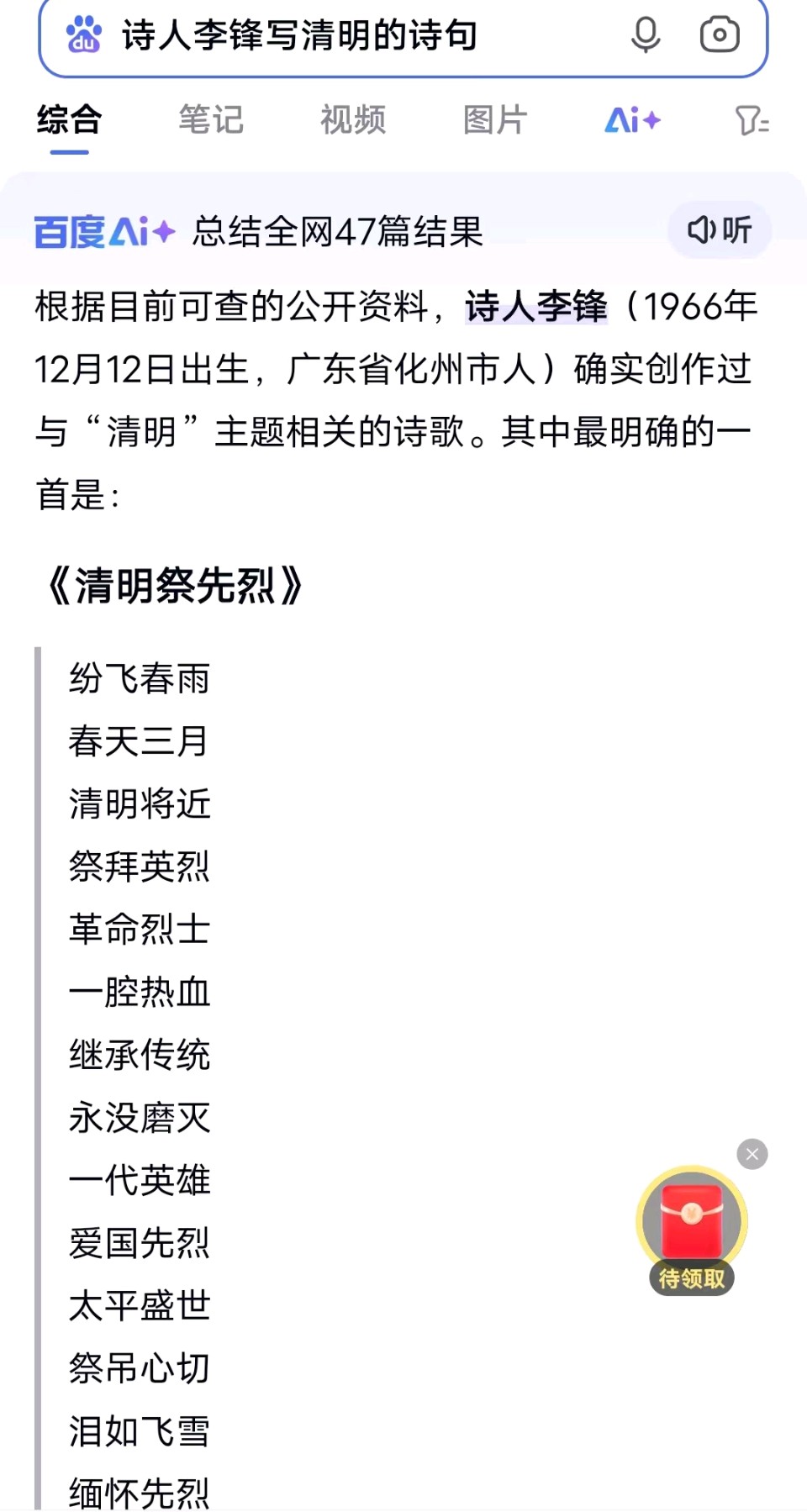Switch to the 笔记 tab
Viewport: 807px width, 1512px height.
click(211, 119)
